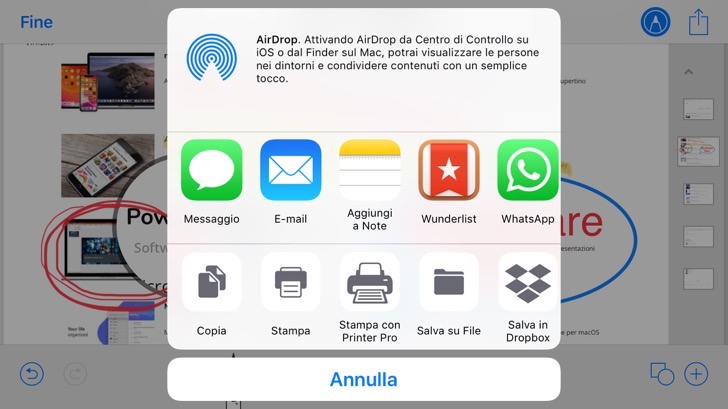Open the shapes tool
The height and width of the screenshot is (409, 728).
coord(661,375)
